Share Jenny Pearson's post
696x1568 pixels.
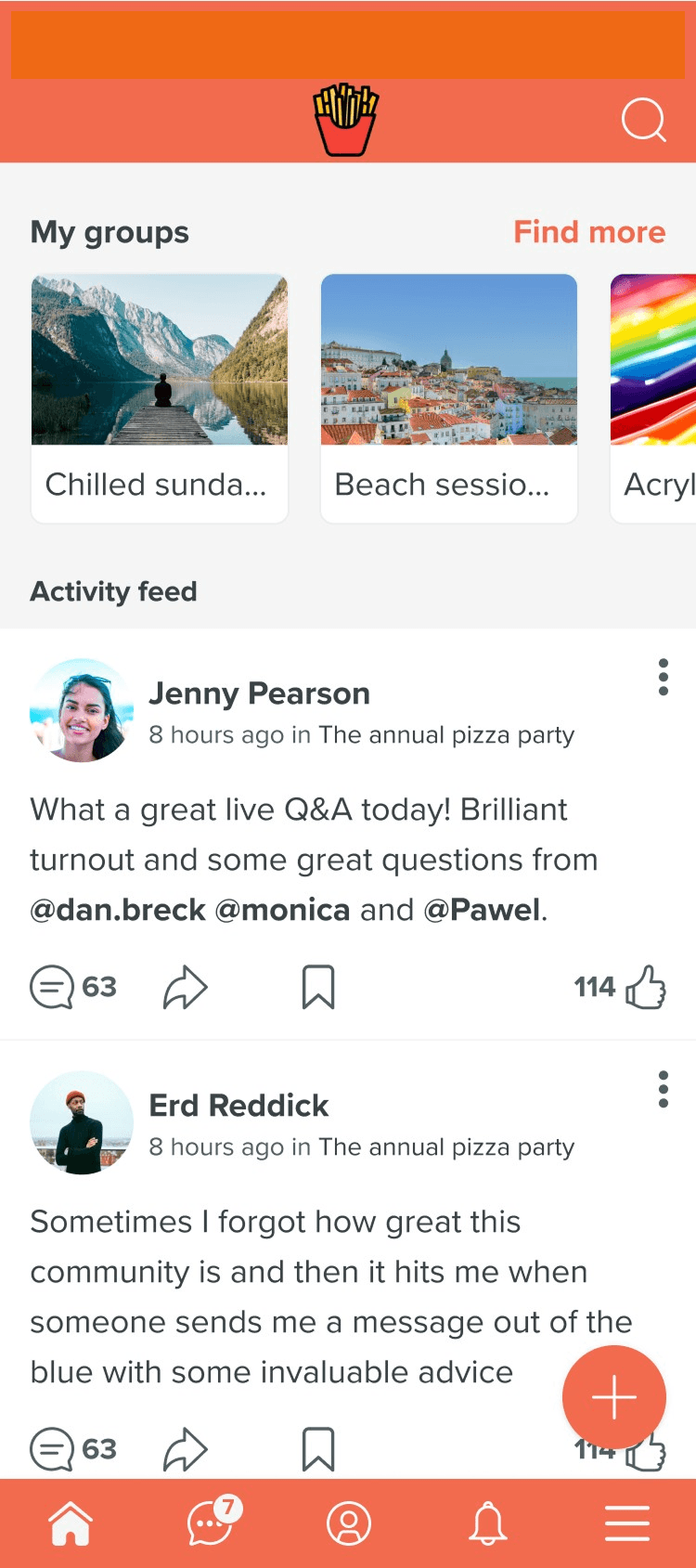pos(185,987)
